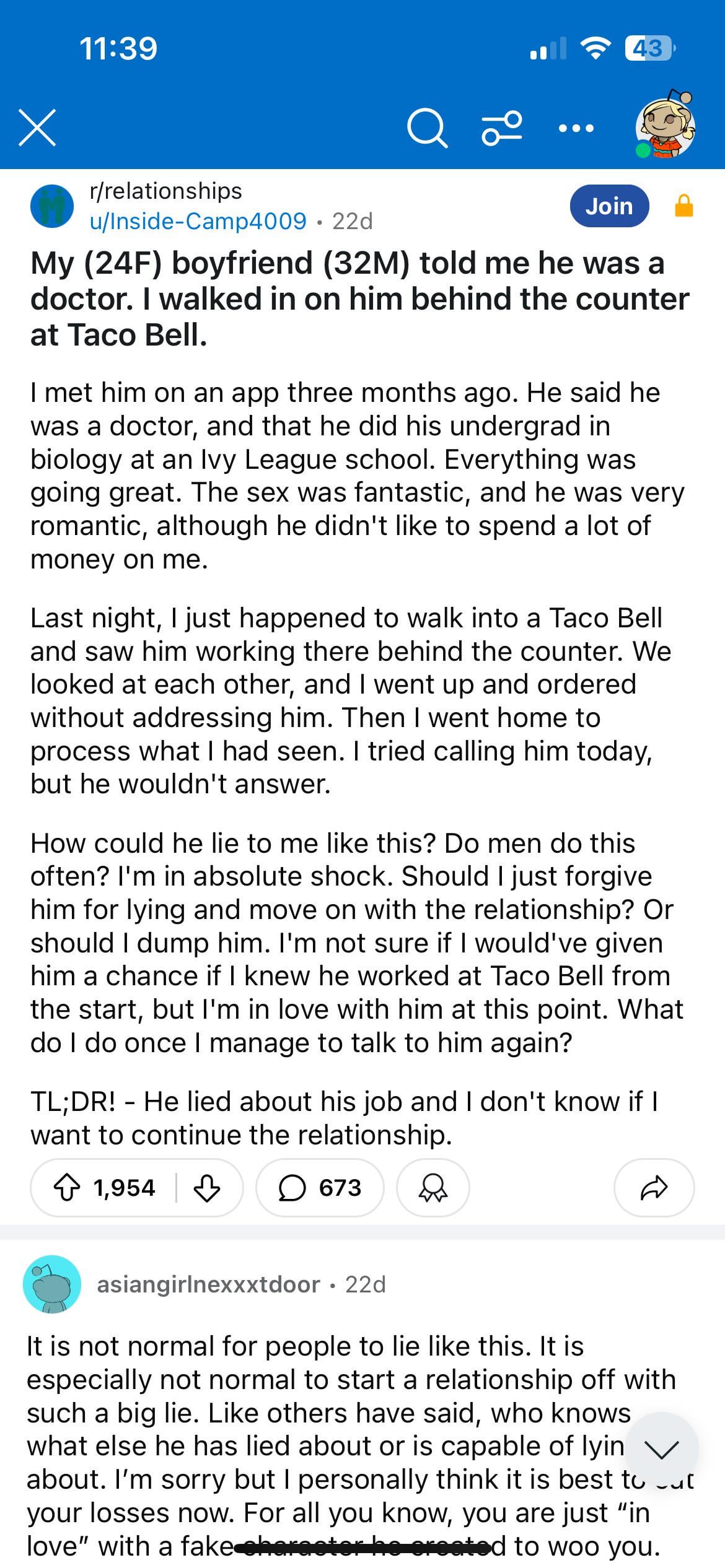
Task: Share this post
Action: [x=654, y=1188]
